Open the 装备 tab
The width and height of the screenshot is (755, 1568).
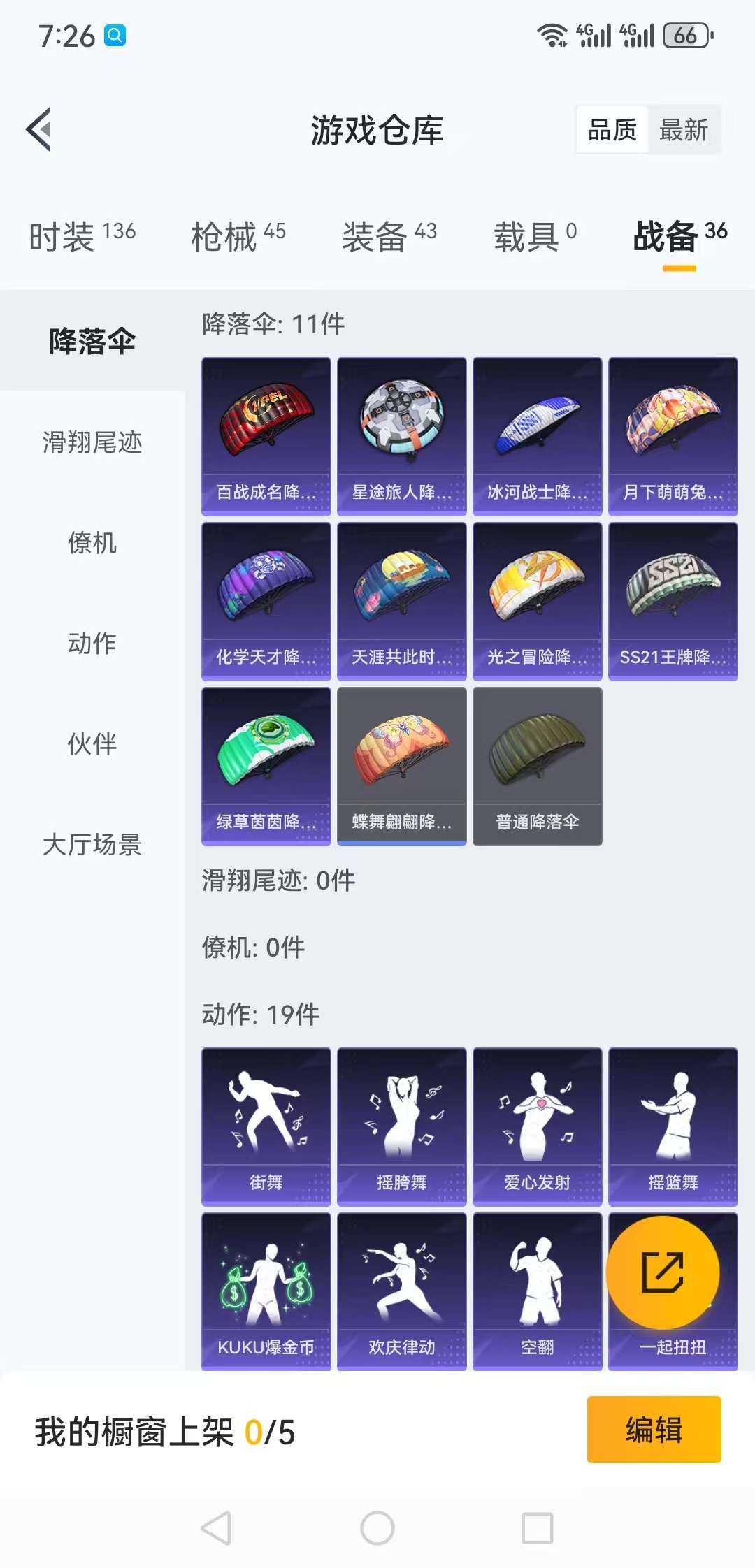click(x=389, y=236)
